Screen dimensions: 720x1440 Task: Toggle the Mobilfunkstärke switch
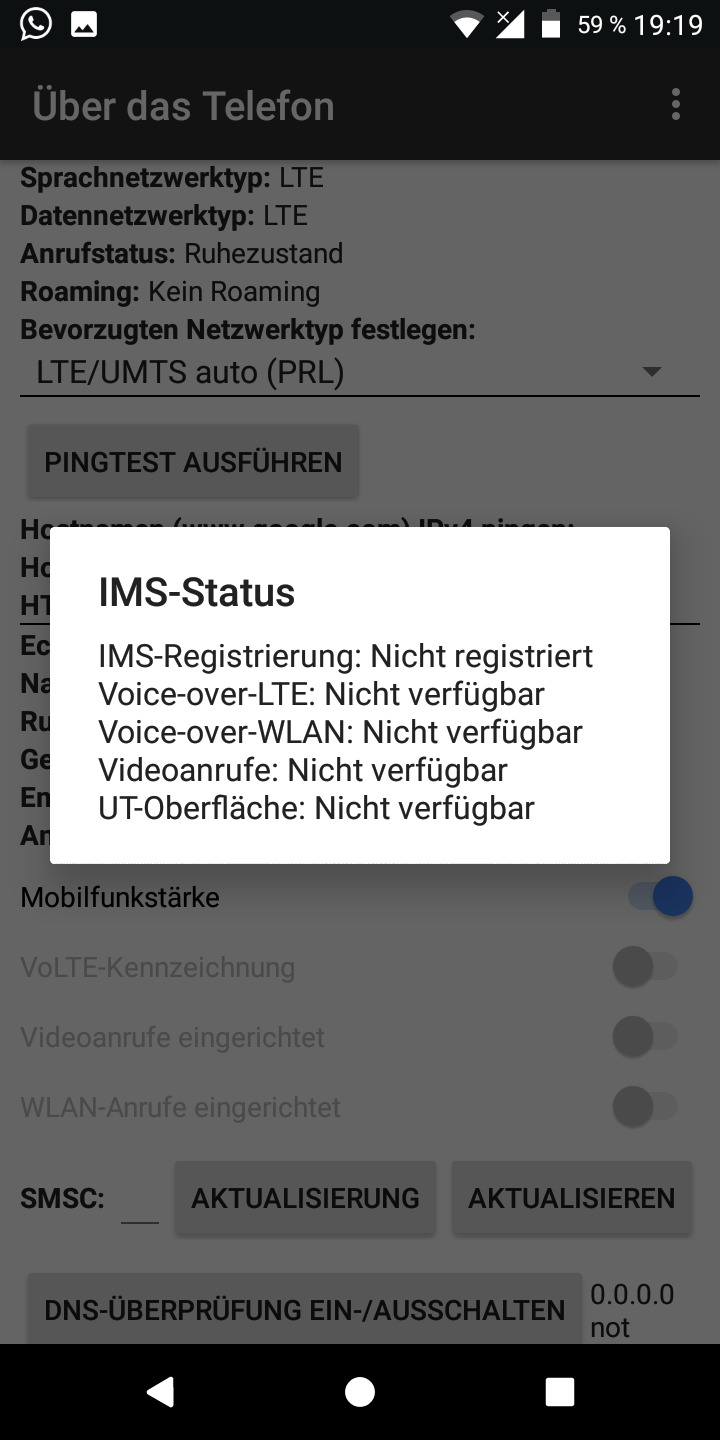tap(660, 897)
